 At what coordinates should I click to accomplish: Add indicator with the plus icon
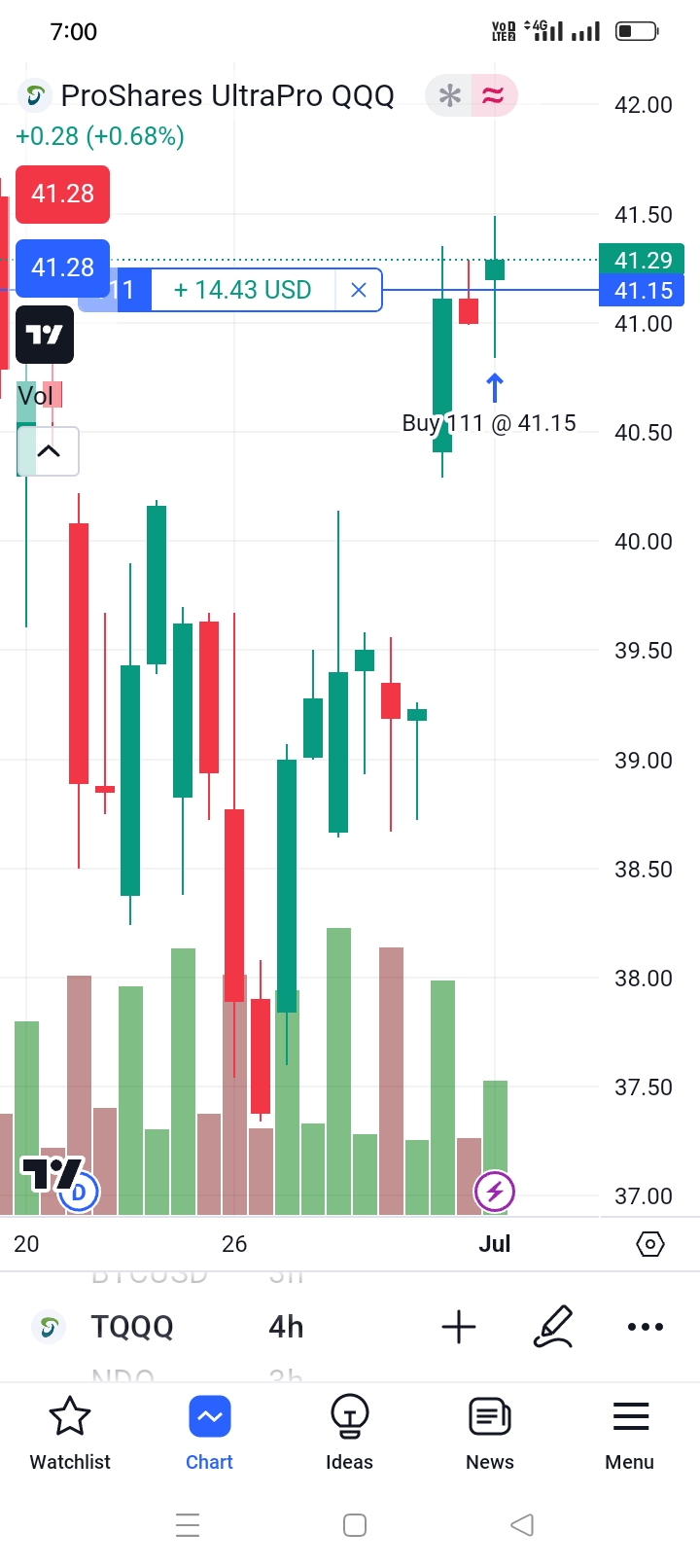(x=459, y=1327)
